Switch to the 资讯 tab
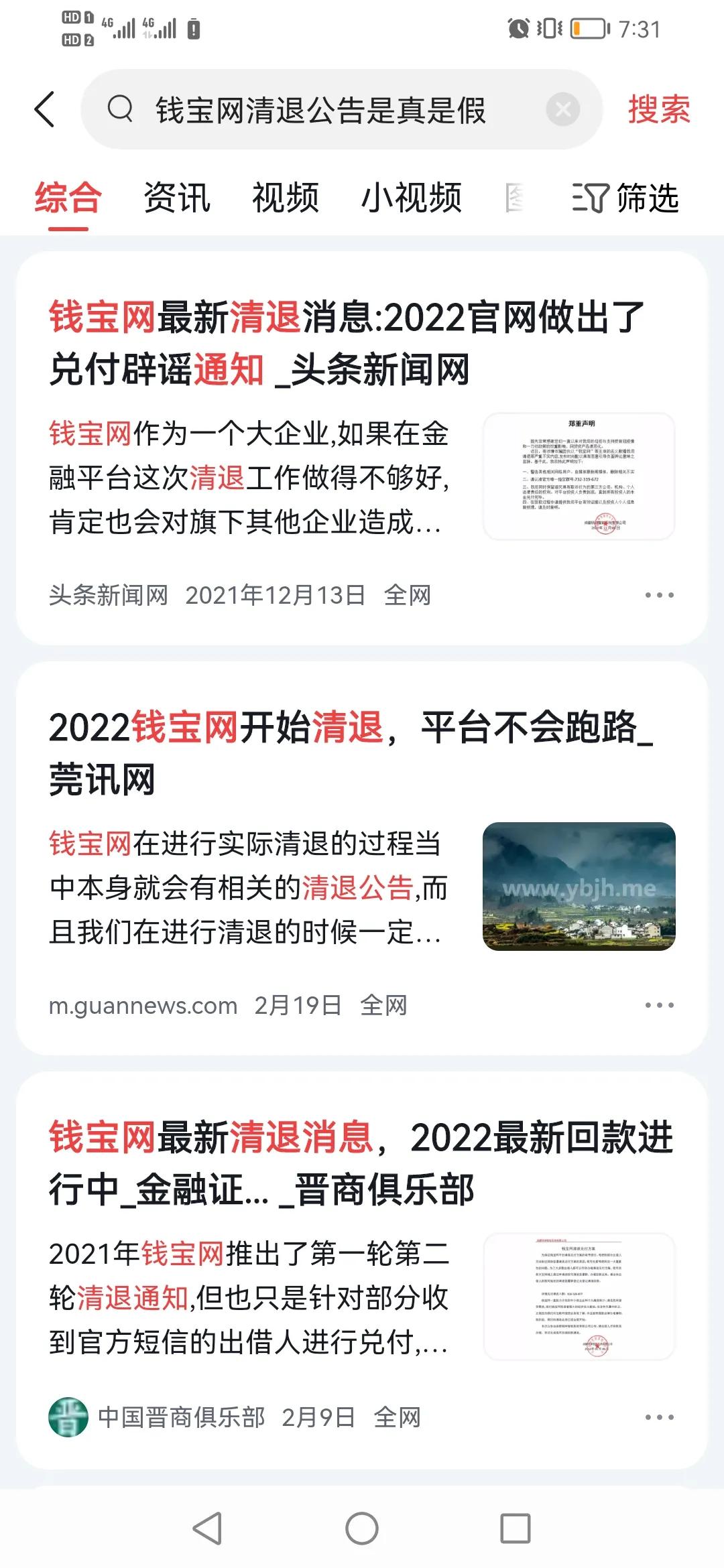 176,198
